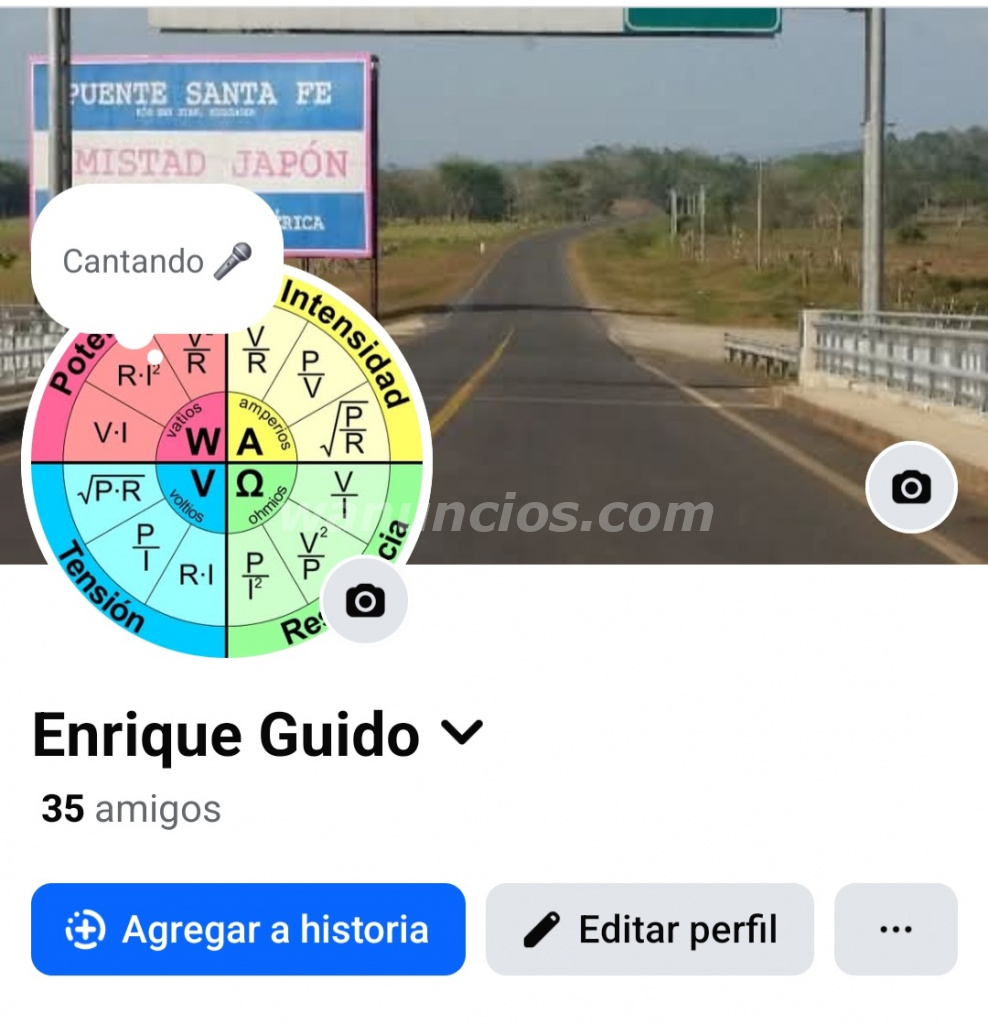Open the three-dot more options menu
This screenshot has width=988, height=1024.
coord(895,929)
